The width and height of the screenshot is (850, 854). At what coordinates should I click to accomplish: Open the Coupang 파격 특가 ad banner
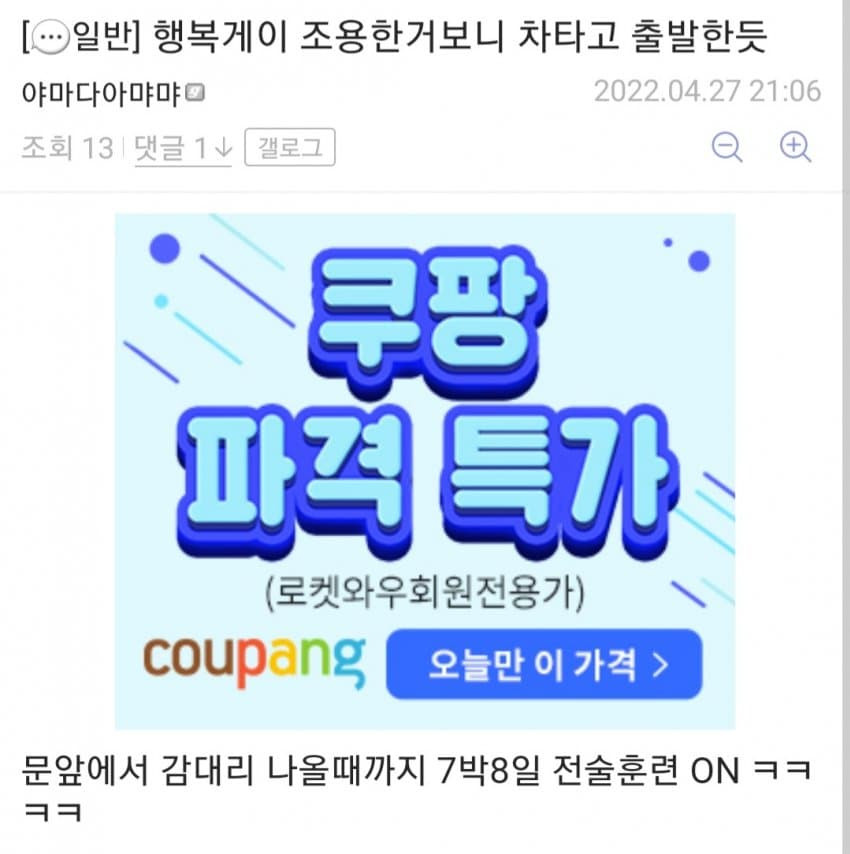[x=424, y=470]
